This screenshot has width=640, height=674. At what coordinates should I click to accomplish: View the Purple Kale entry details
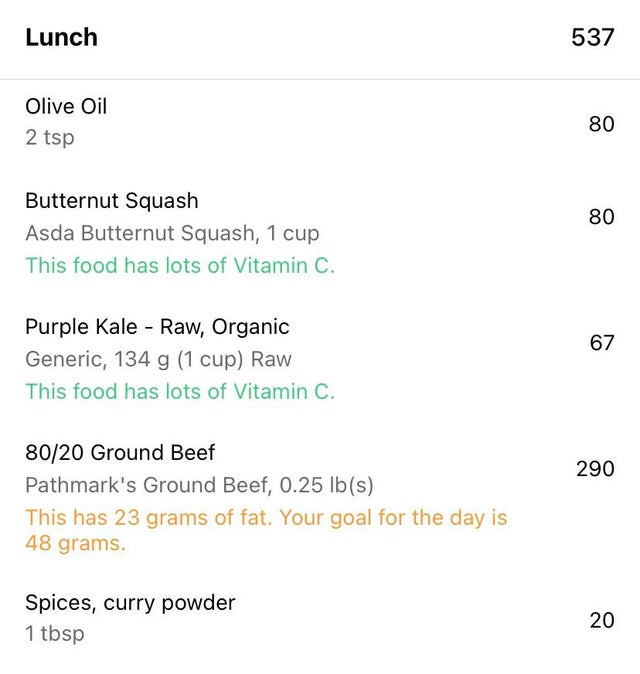(x=157, y=327)
